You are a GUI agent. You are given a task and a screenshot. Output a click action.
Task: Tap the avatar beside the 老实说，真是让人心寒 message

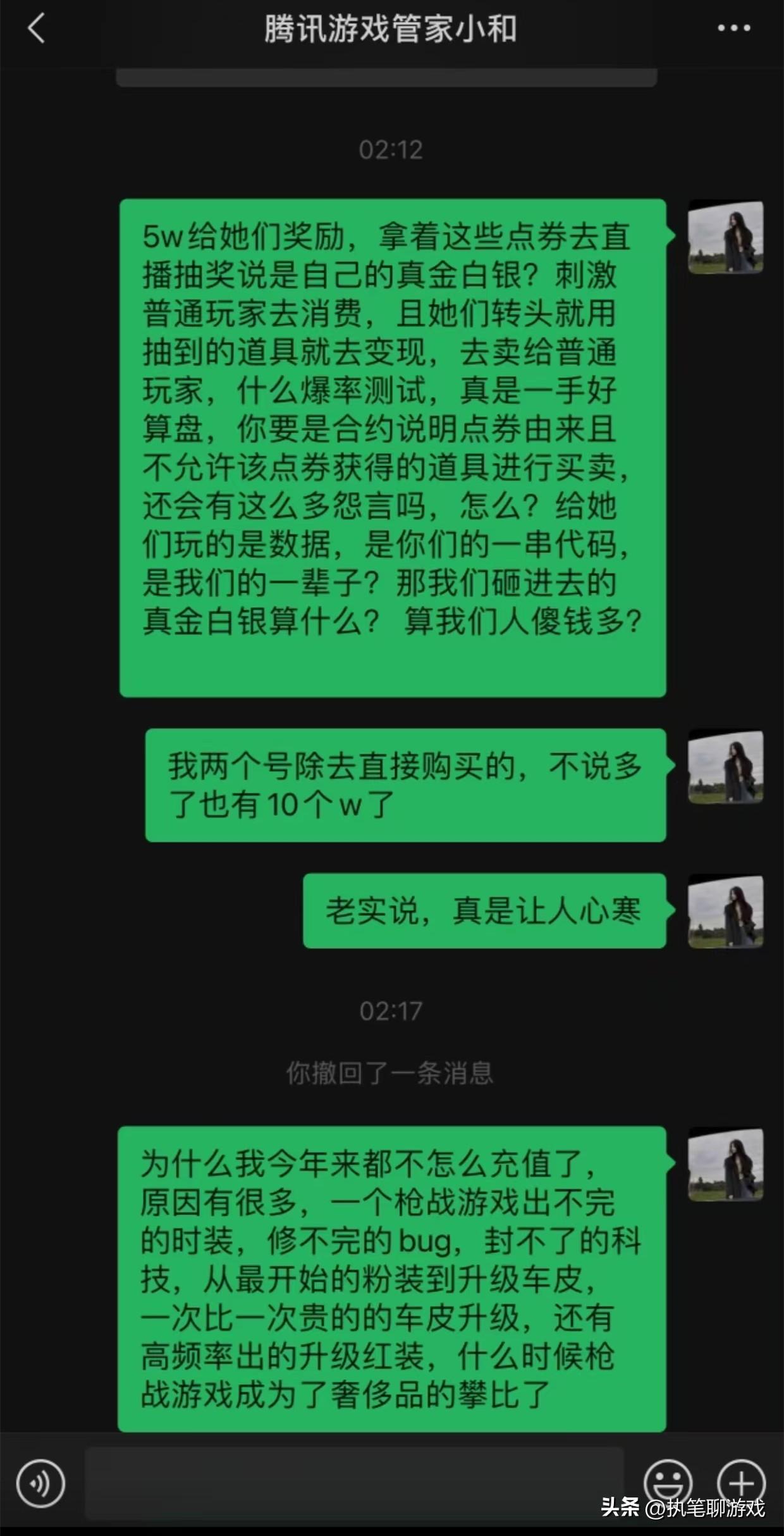[725, 911]
